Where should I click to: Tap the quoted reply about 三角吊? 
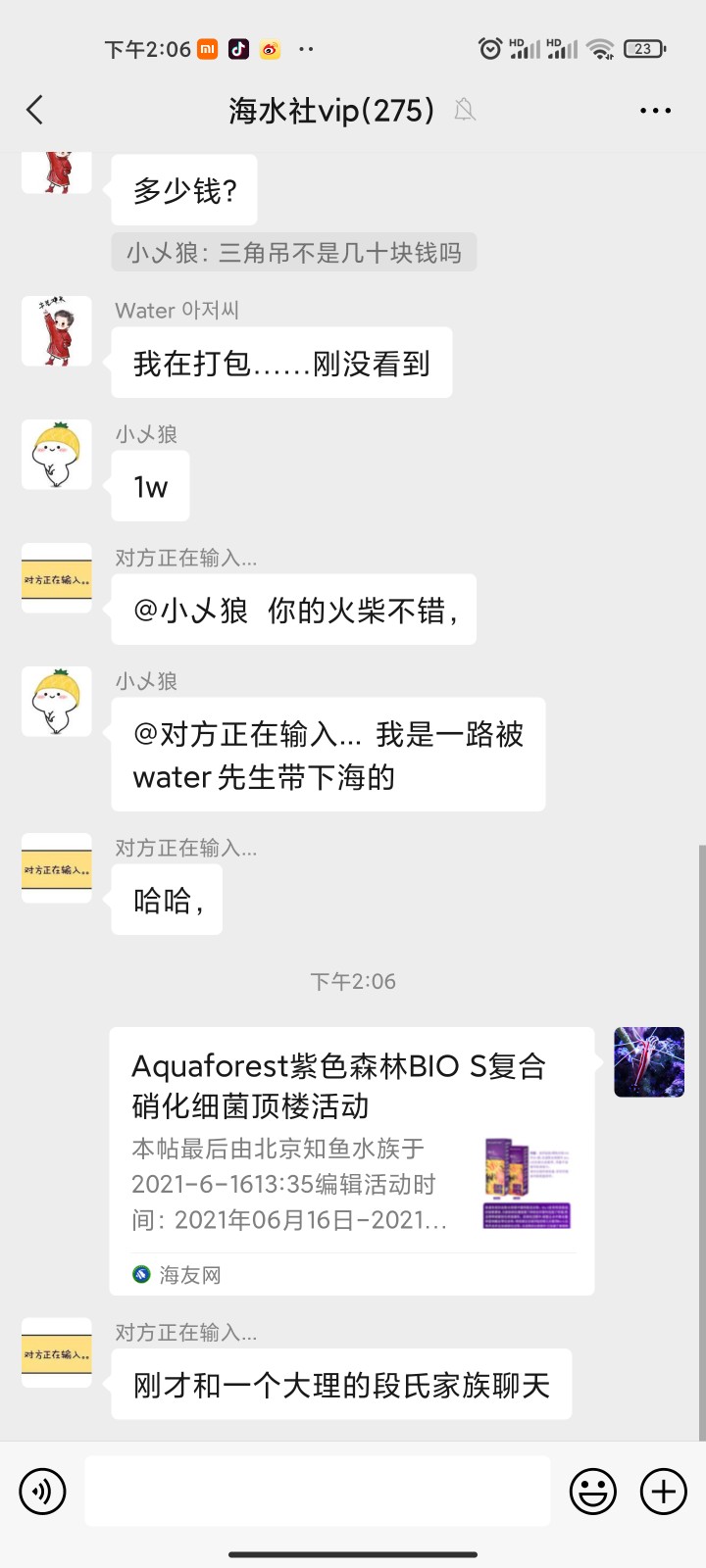[293, 253]
